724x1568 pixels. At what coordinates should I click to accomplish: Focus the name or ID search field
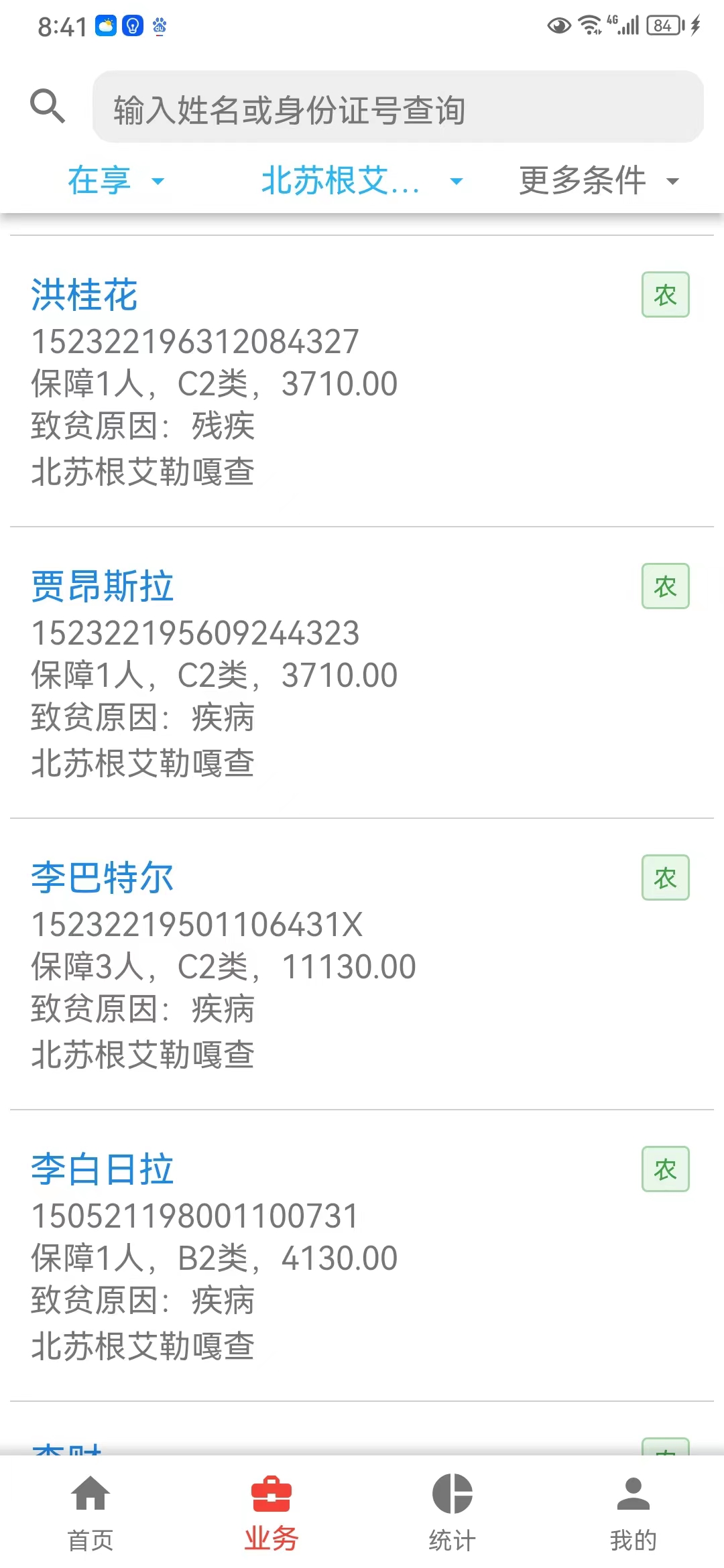point(398,107)
